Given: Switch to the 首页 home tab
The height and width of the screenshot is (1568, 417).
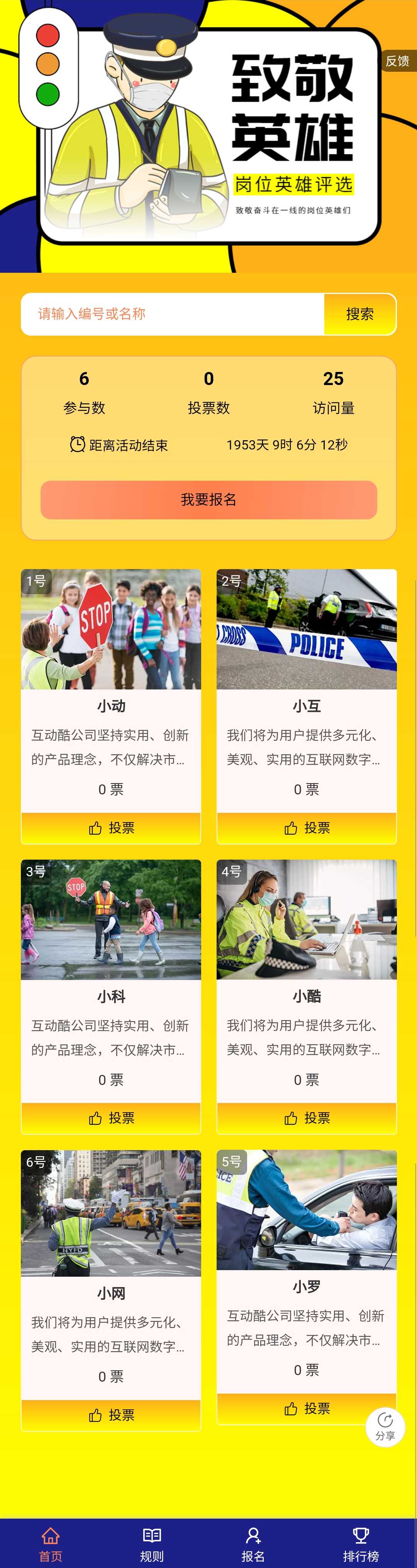Looking at the screenshot, I should pyautogui.click(x=51, y=1544).
